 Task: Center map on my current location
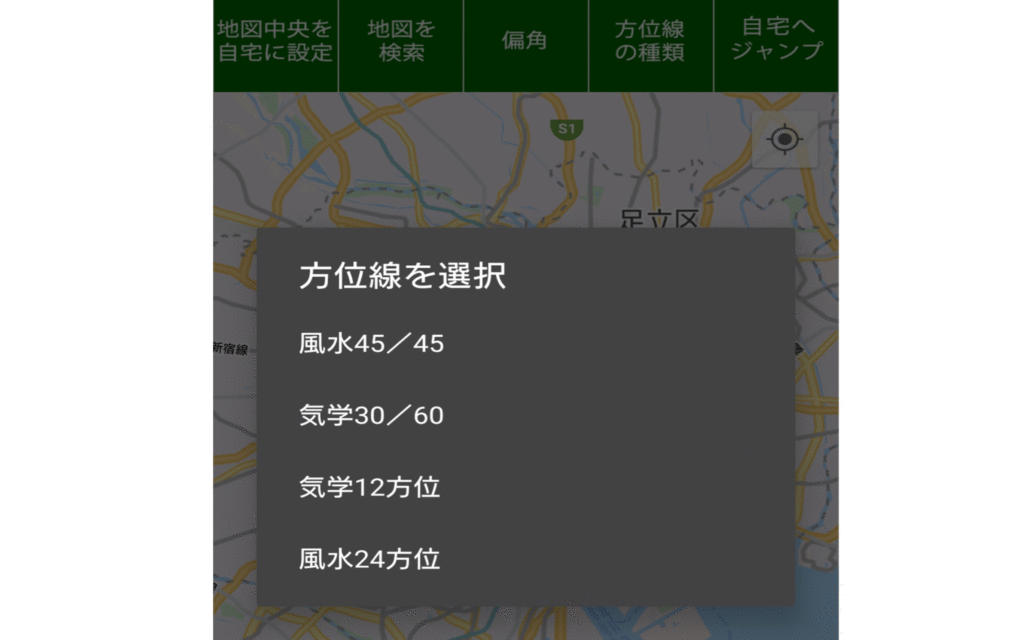(x=785, y=140)
